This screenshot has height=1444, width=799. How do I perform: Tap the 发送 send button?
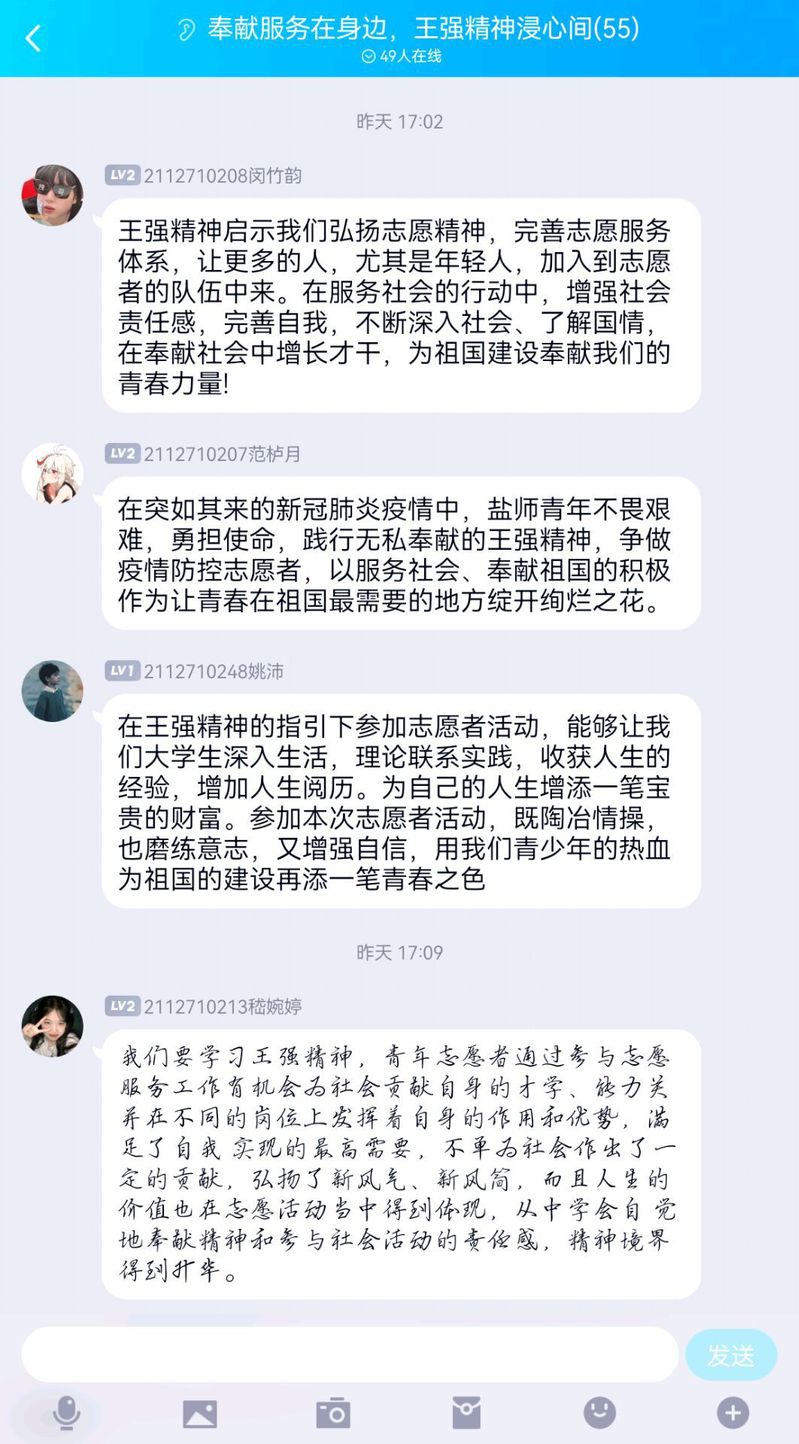tap(731, 1355)
